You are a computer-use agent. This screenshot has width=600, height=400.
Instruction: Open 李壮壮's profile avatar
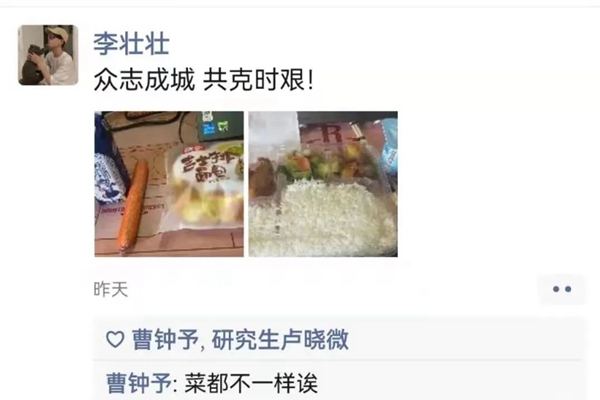pyautogui.click(x=48, y=55)
